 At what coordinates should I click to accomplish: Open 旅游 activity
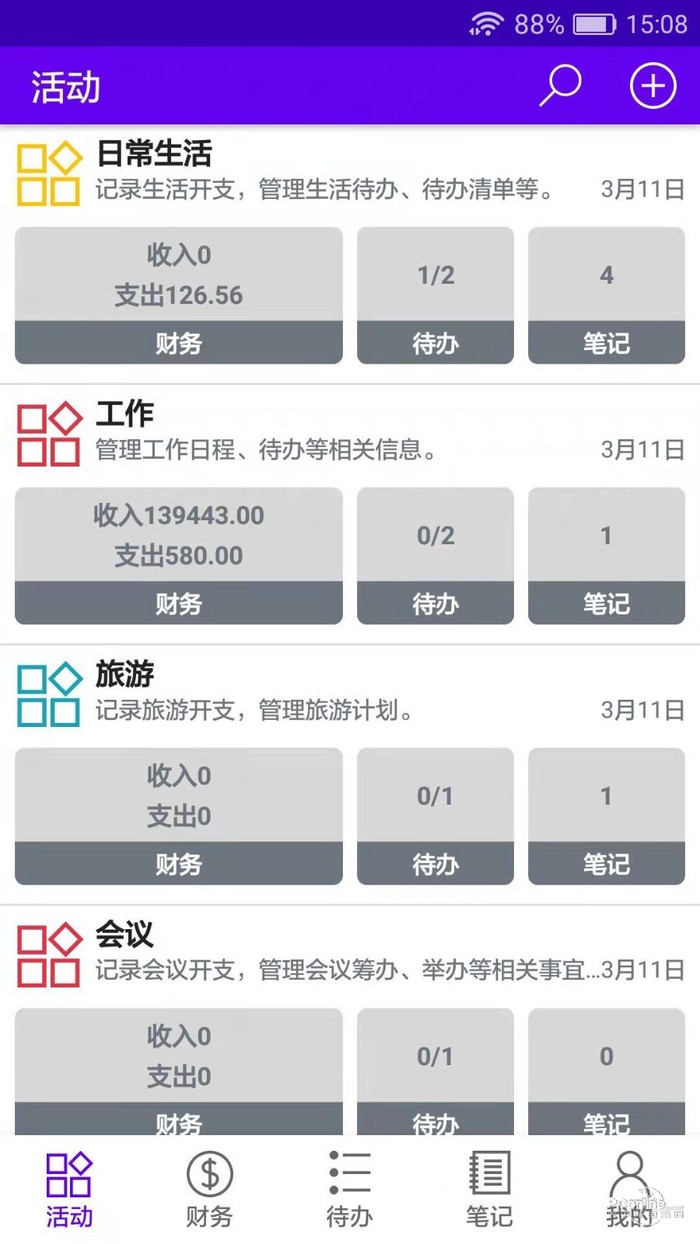click(x=125, y=675)
